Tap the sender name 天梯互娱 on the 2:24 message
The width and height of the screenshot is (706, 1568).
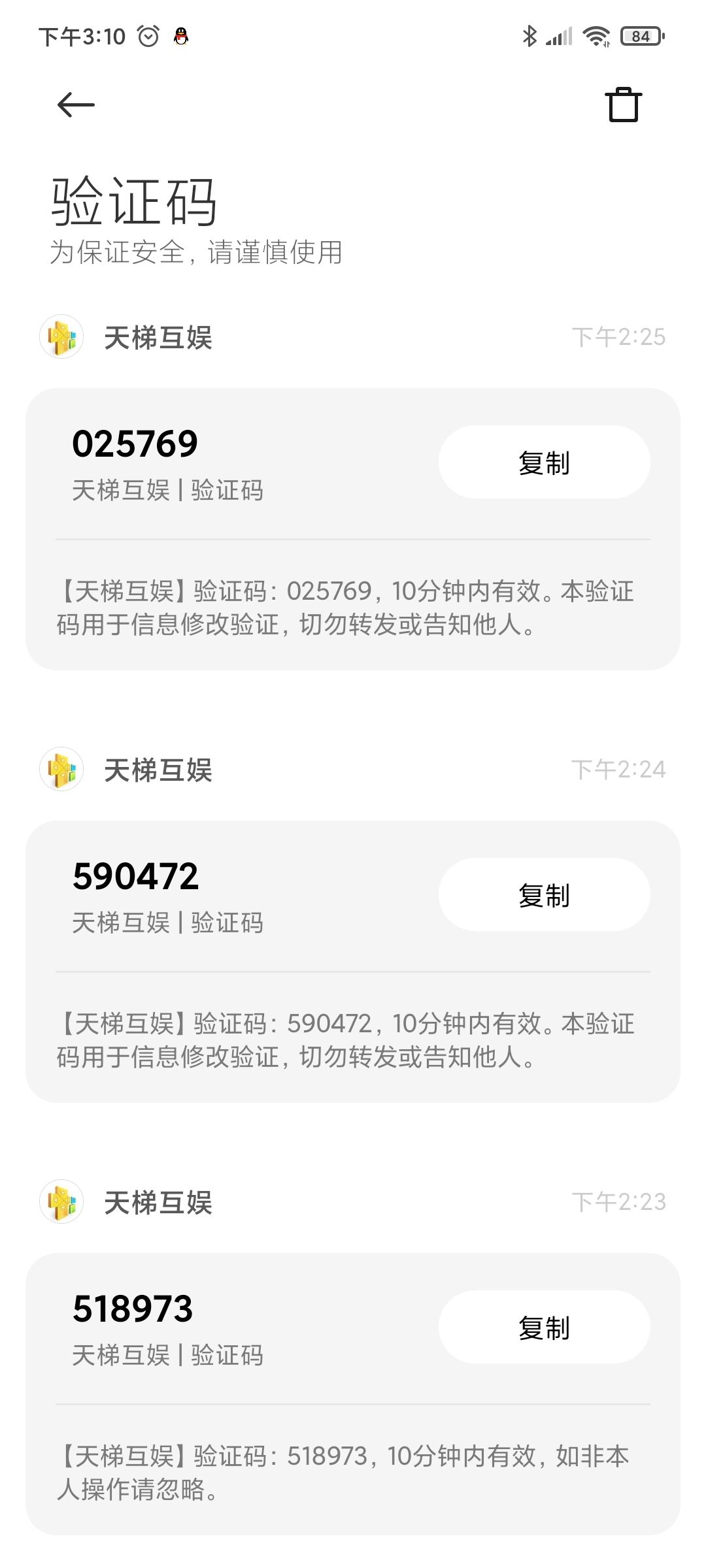coord(160,770)
